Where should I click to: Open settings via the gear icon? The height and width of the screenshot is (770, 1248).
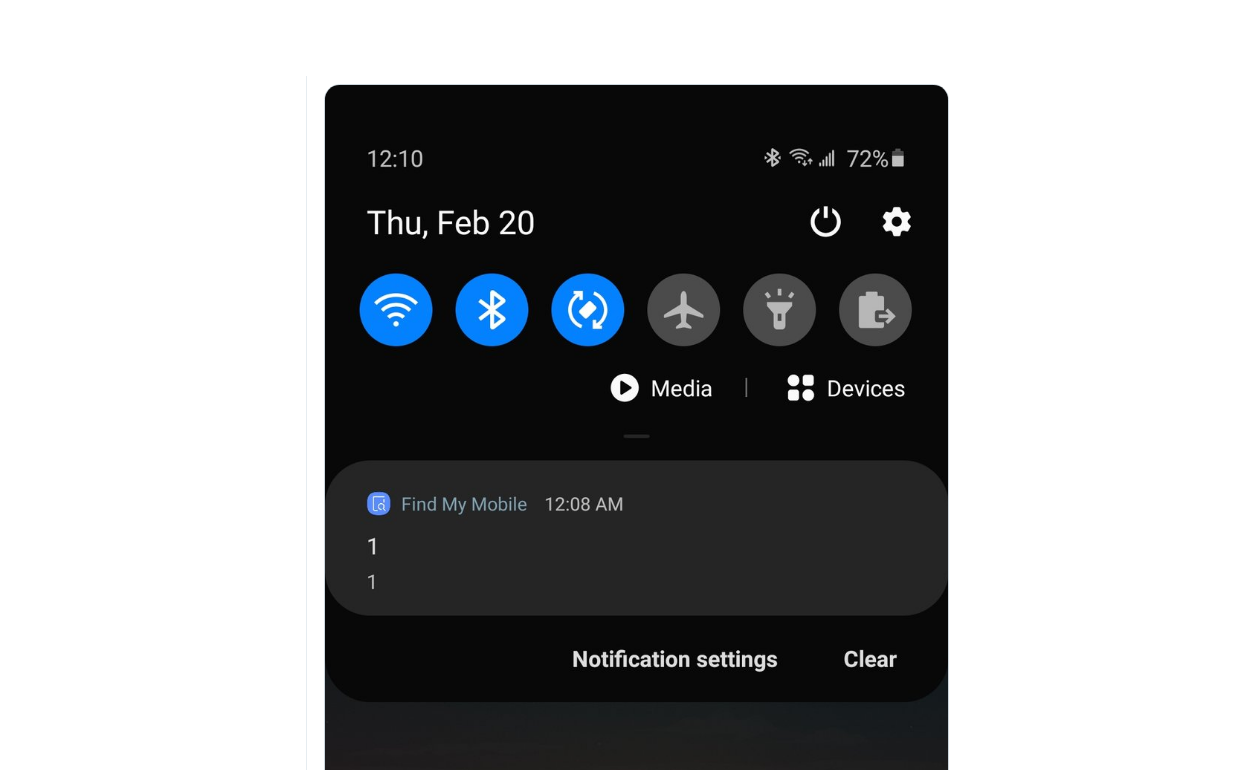[x=896, y=222]
